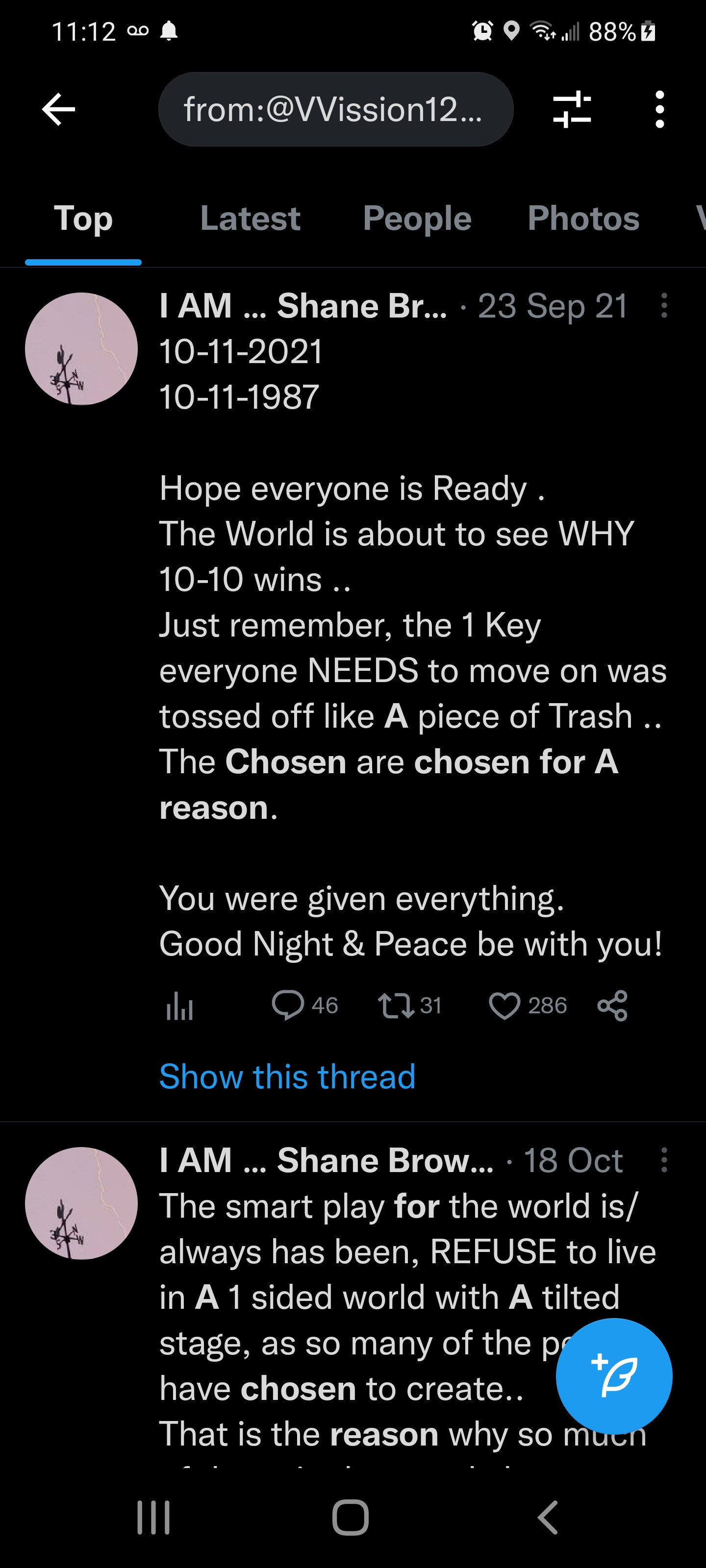Open more options on 18 Oct tweet
This screenshot has height=1568, width=706.
tap(664, 1160)
